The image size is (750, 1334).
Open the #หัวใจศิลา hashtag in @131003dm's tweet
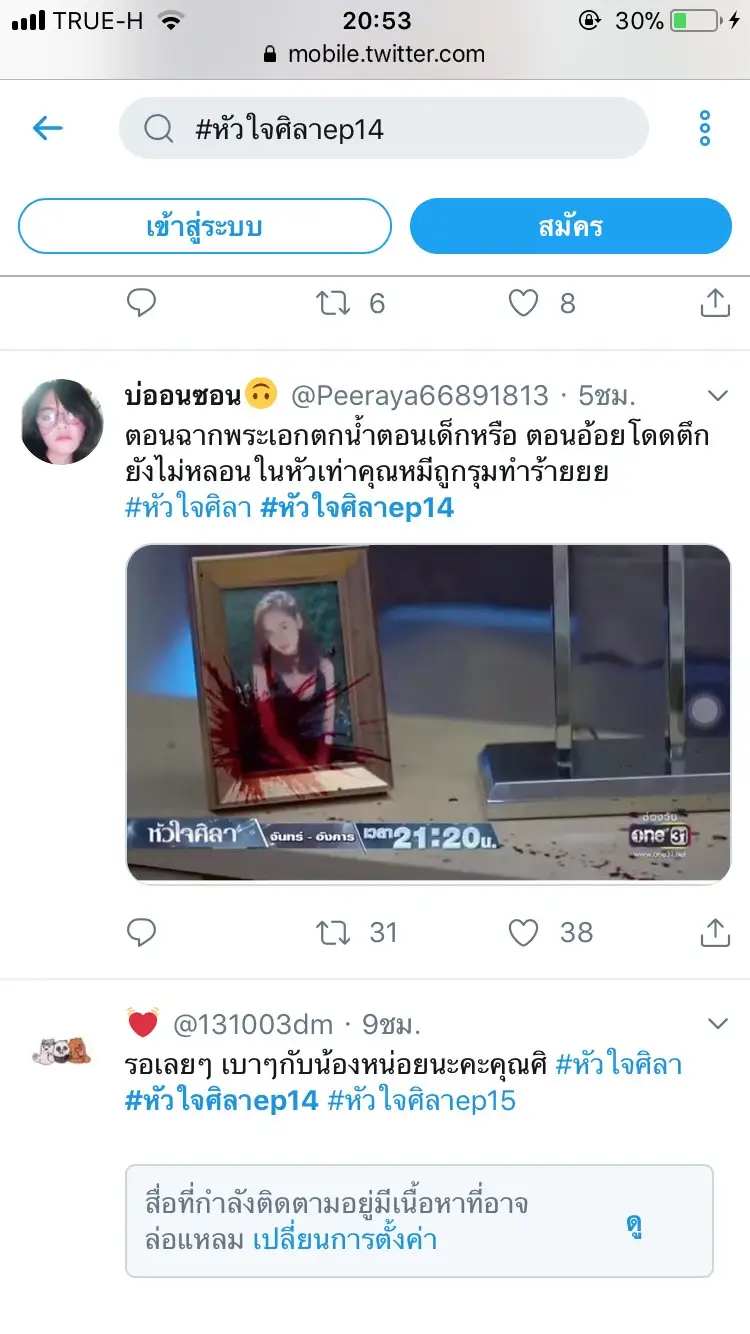click(618, 1063)
